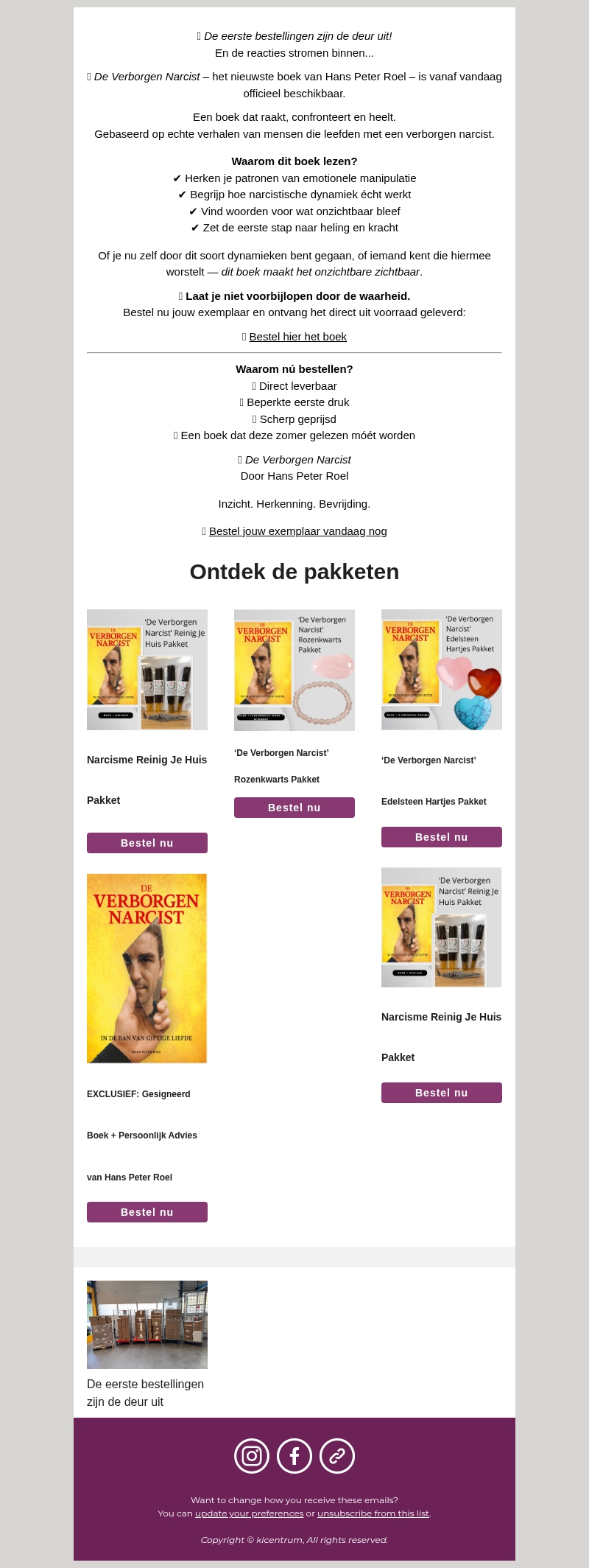Open the Rozenkwarts Pakket product image
589x1568 pixels.
(x=294, y=670)
